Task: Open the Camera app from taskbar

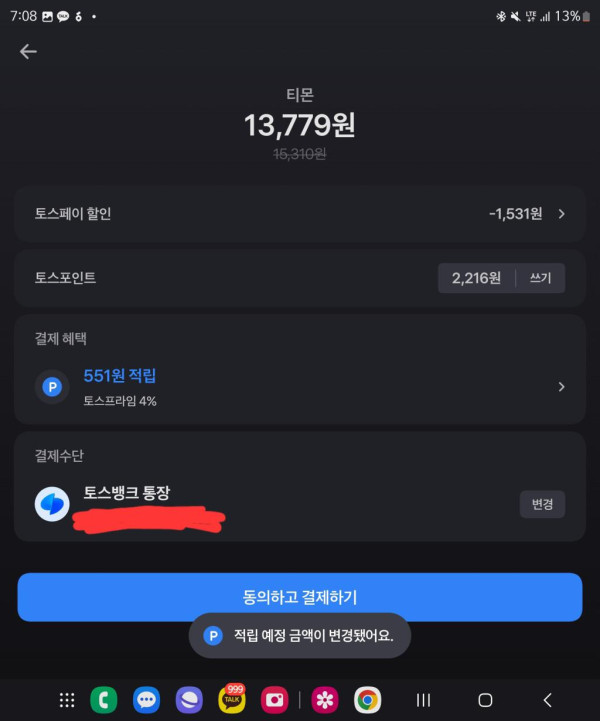Action: click(274, 700)
